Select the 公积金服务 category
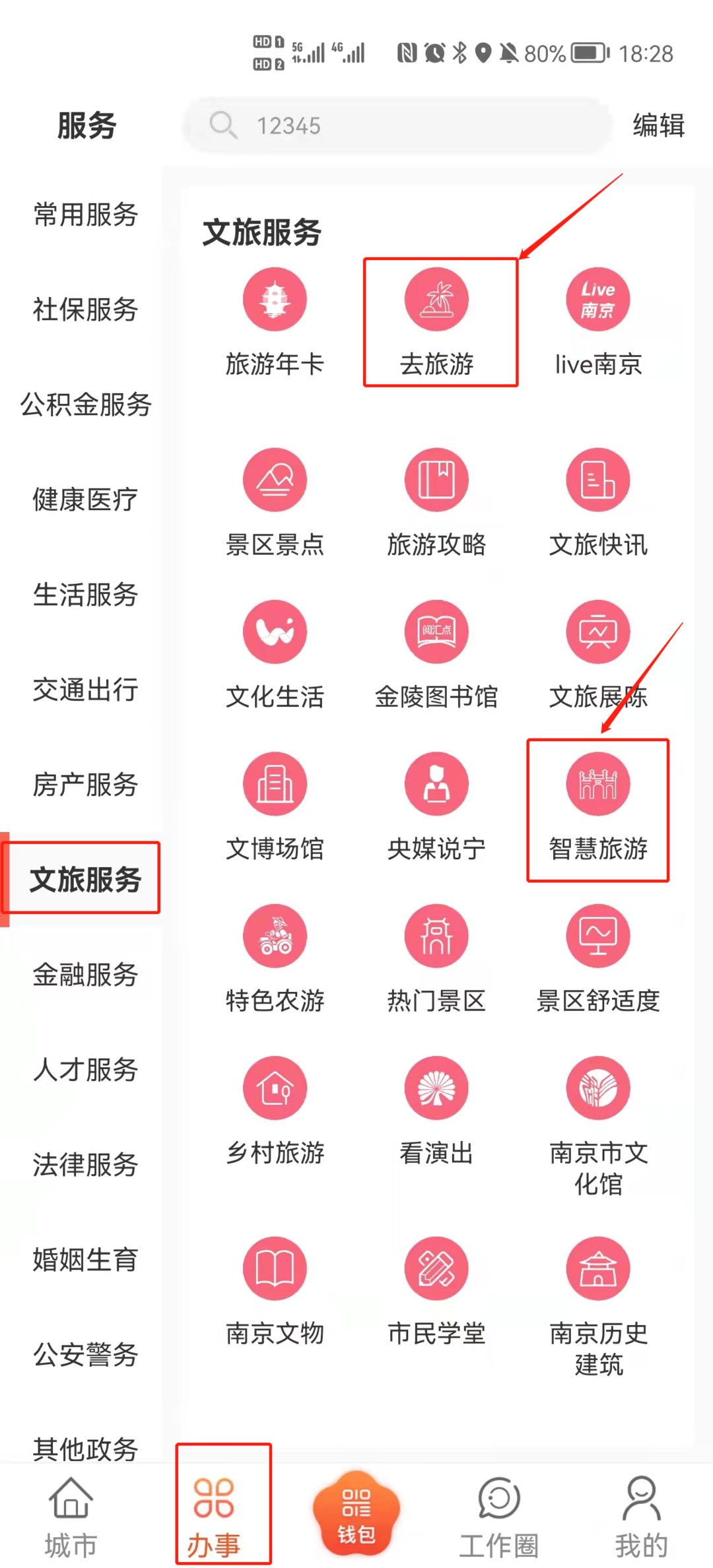 (x=85, y=405)
